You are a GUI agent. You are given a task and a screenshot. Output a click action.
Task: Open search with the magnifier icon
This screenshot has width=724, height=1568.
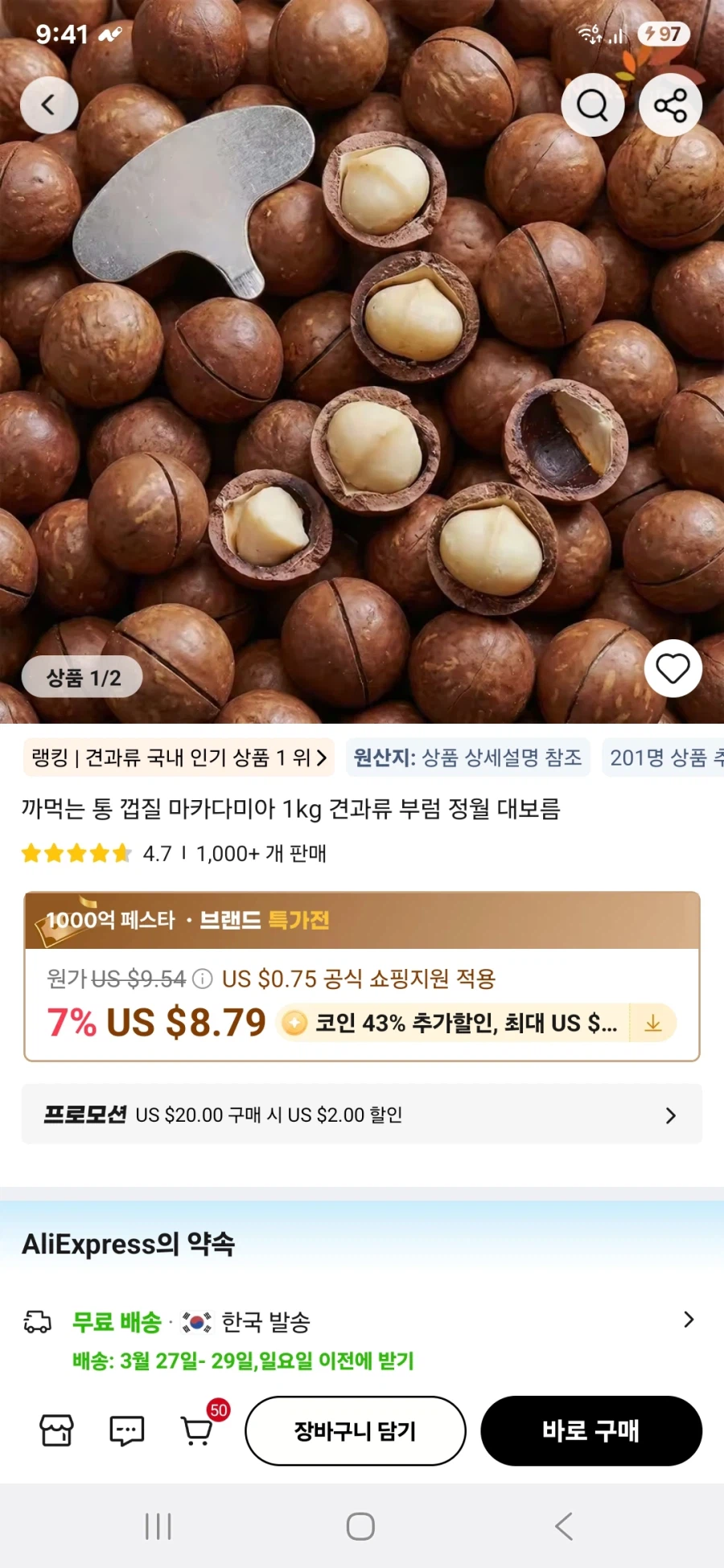[x=593, y=105]
